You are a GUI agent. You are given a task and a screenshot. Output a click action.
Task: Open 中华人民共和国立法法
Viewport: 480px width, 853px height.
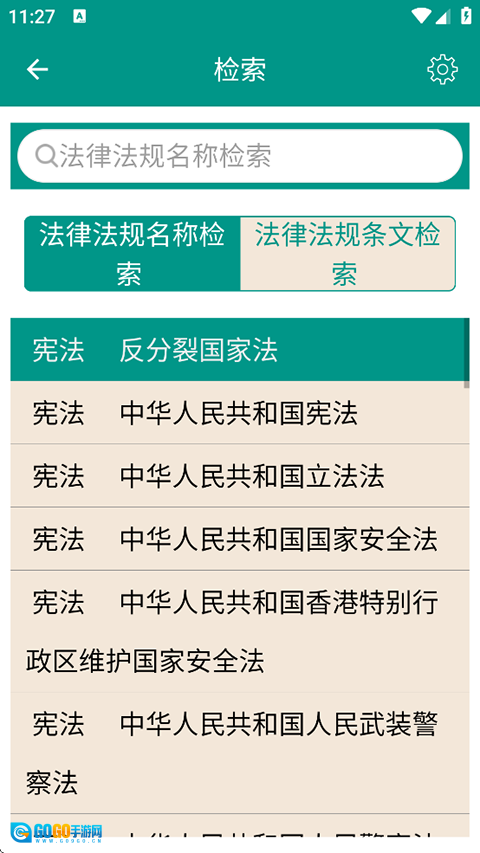(240, 476)
